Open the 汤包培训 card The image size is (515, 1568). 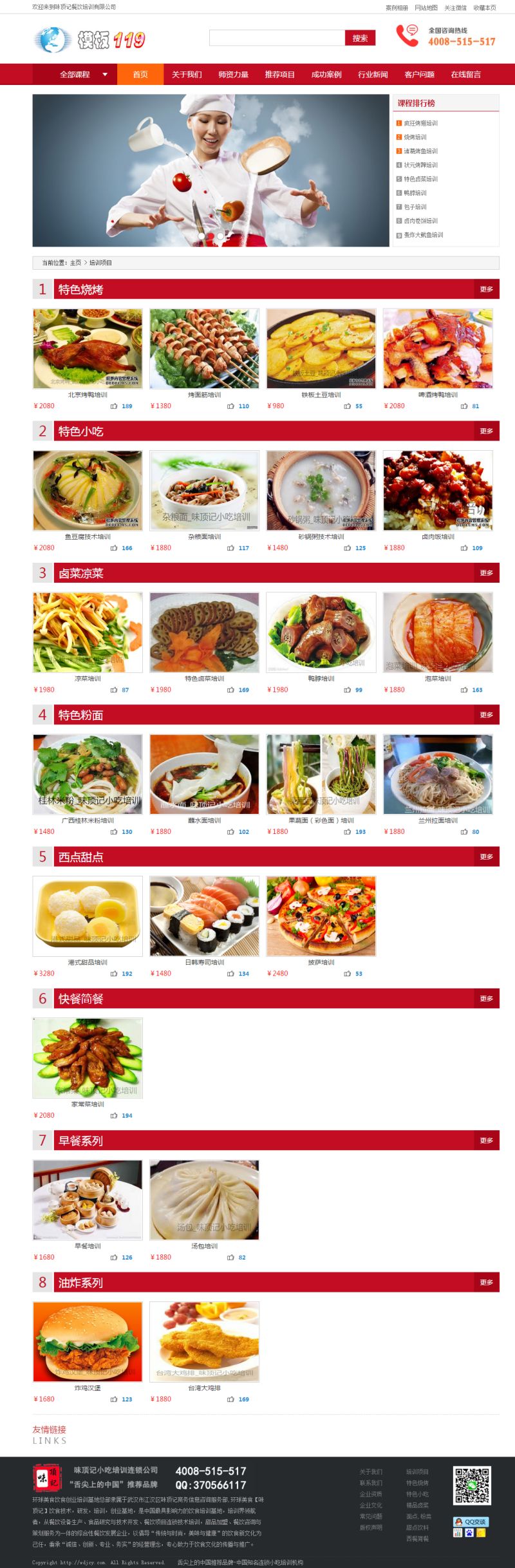click(204, 1200)
